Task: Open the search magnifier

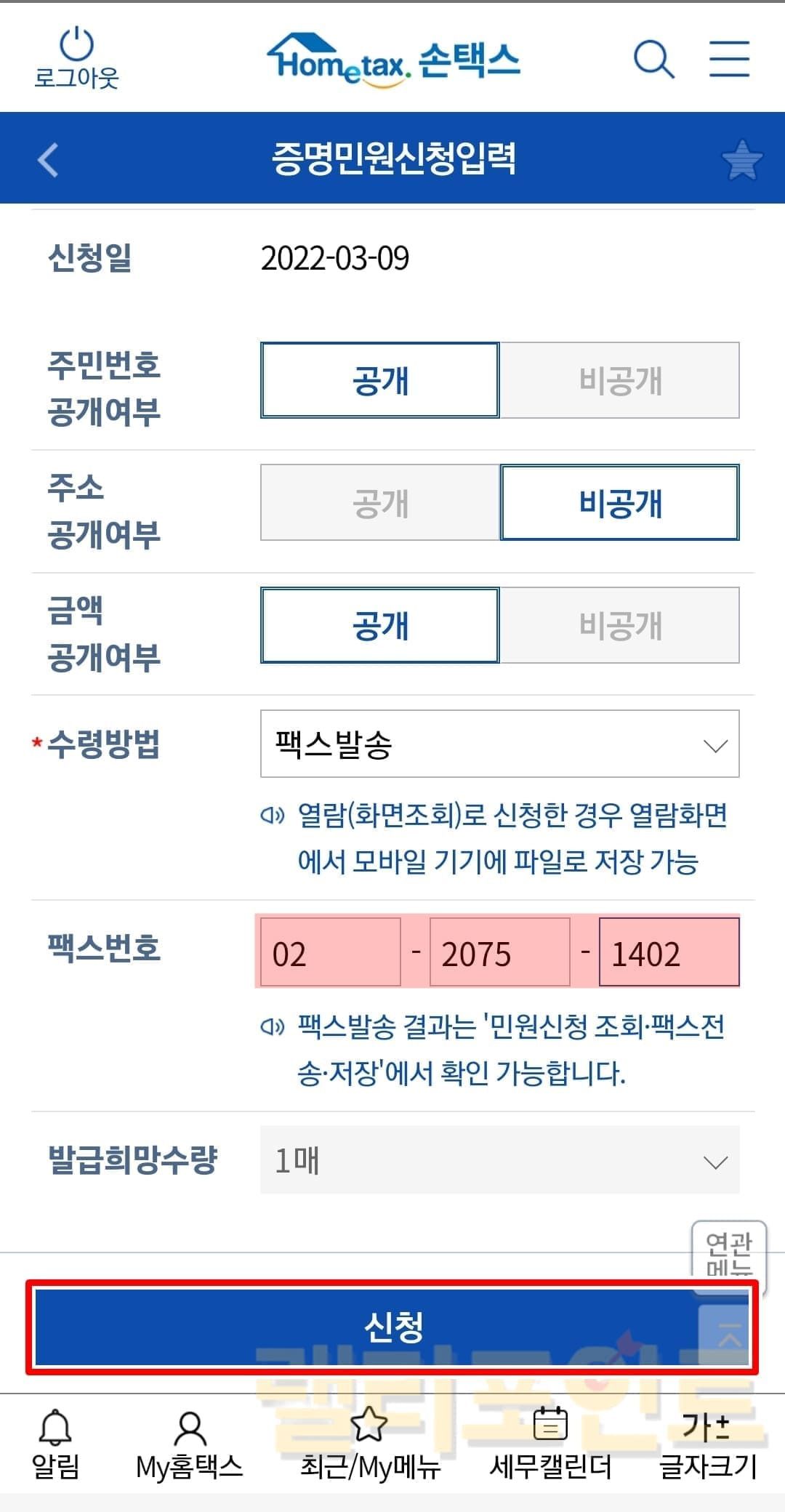Action: pyautogui.click(x=653, y=59)
